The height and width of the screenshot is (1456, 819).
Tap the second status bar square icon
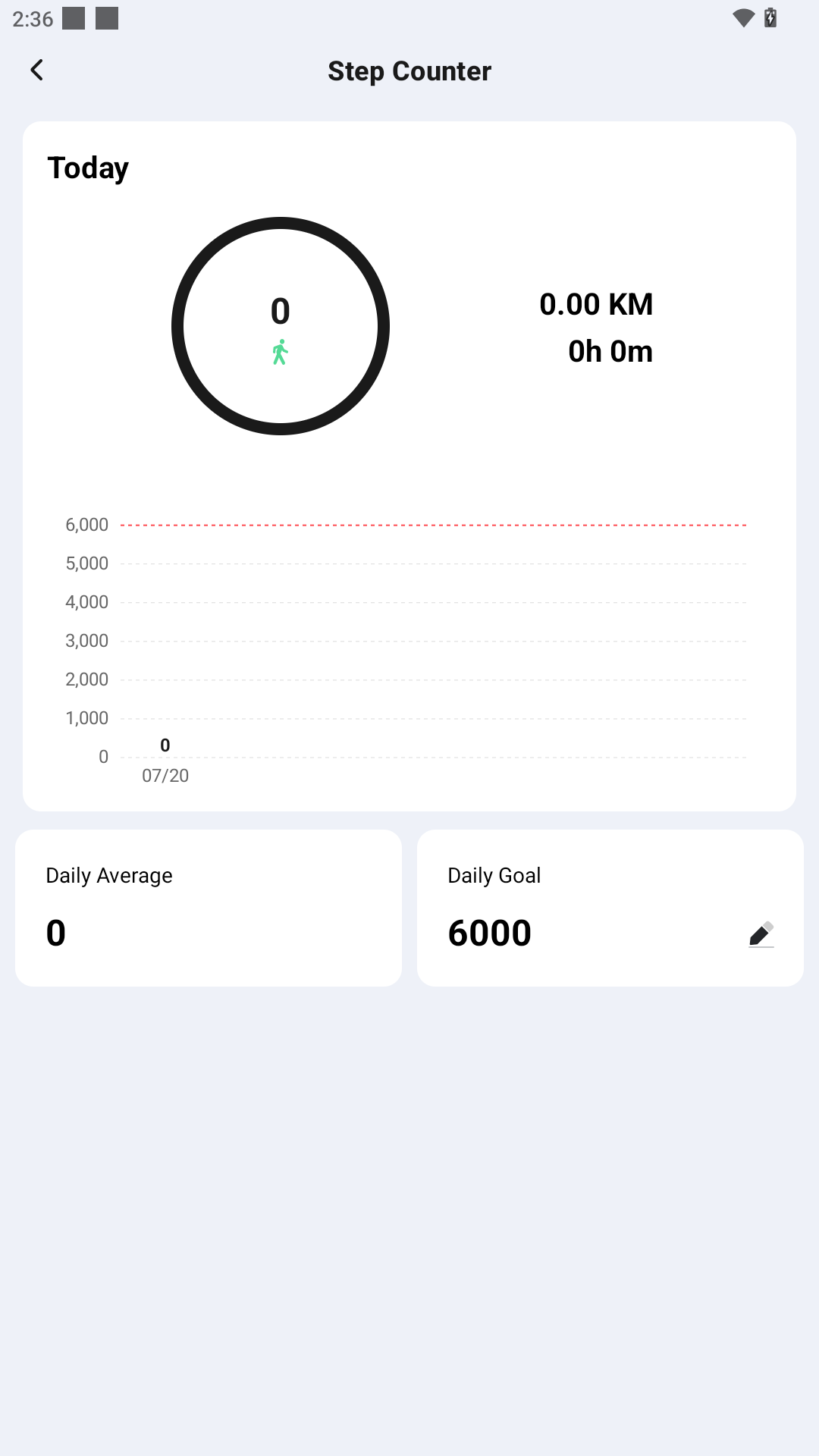(107, 18)
